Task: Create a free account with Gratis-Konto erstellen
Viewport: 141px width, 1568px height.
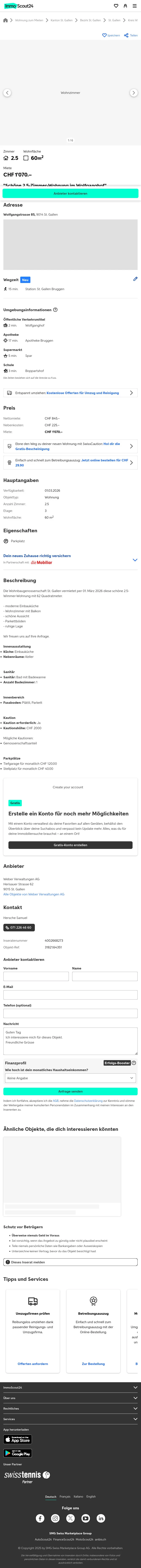Action: coord(70,845)
